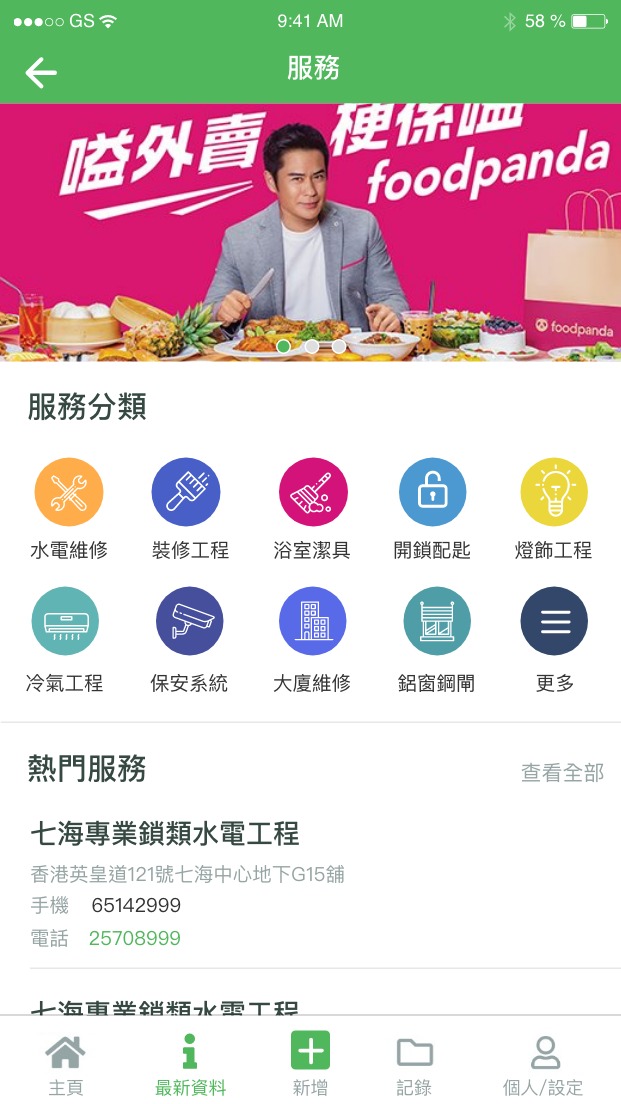Choose the 開鎖配匙 category
The image size is (621, 1104).
432,493
